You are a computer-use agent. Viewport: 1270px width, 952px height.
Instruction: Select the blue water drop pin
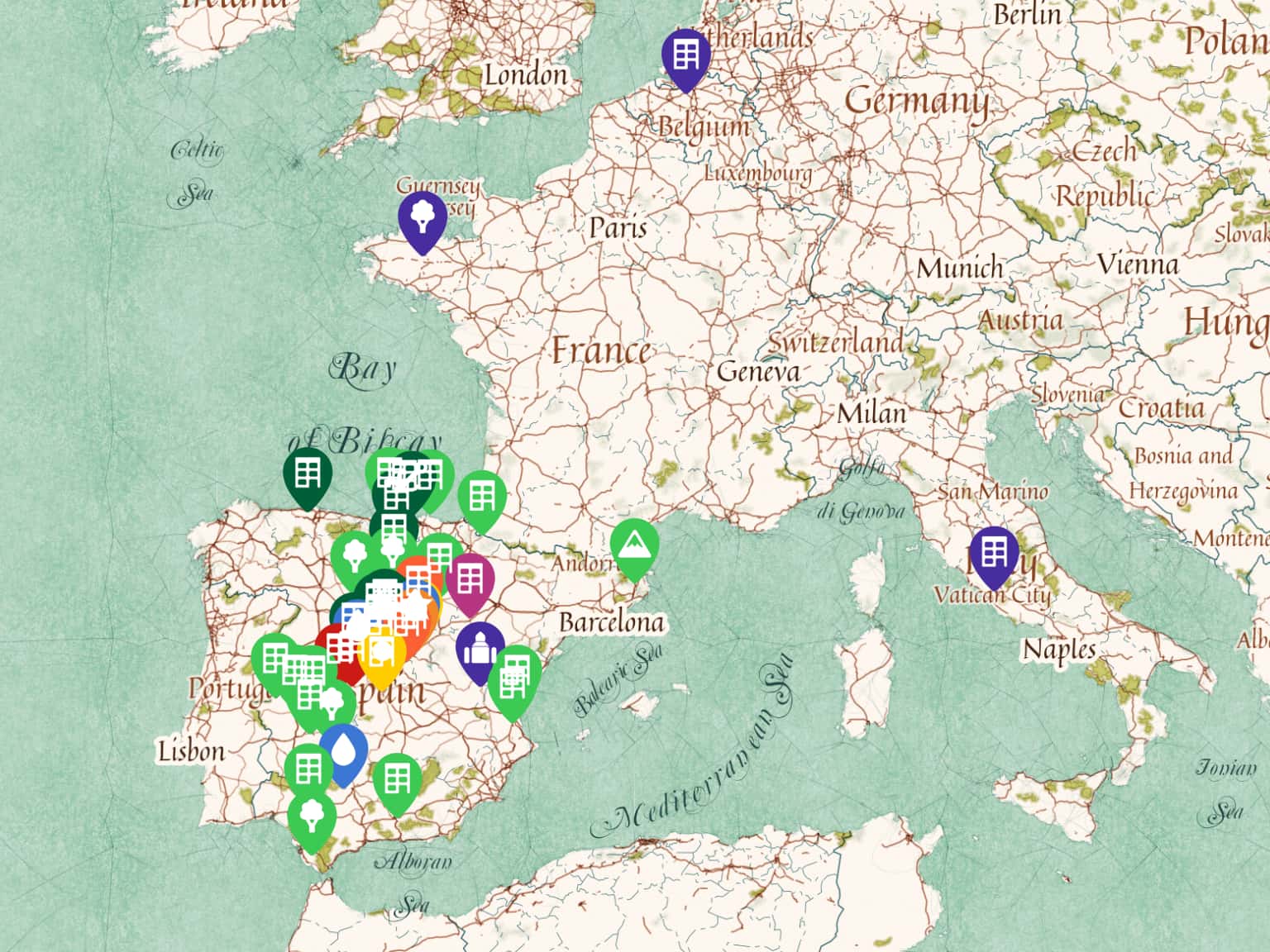tap(342, 750)
